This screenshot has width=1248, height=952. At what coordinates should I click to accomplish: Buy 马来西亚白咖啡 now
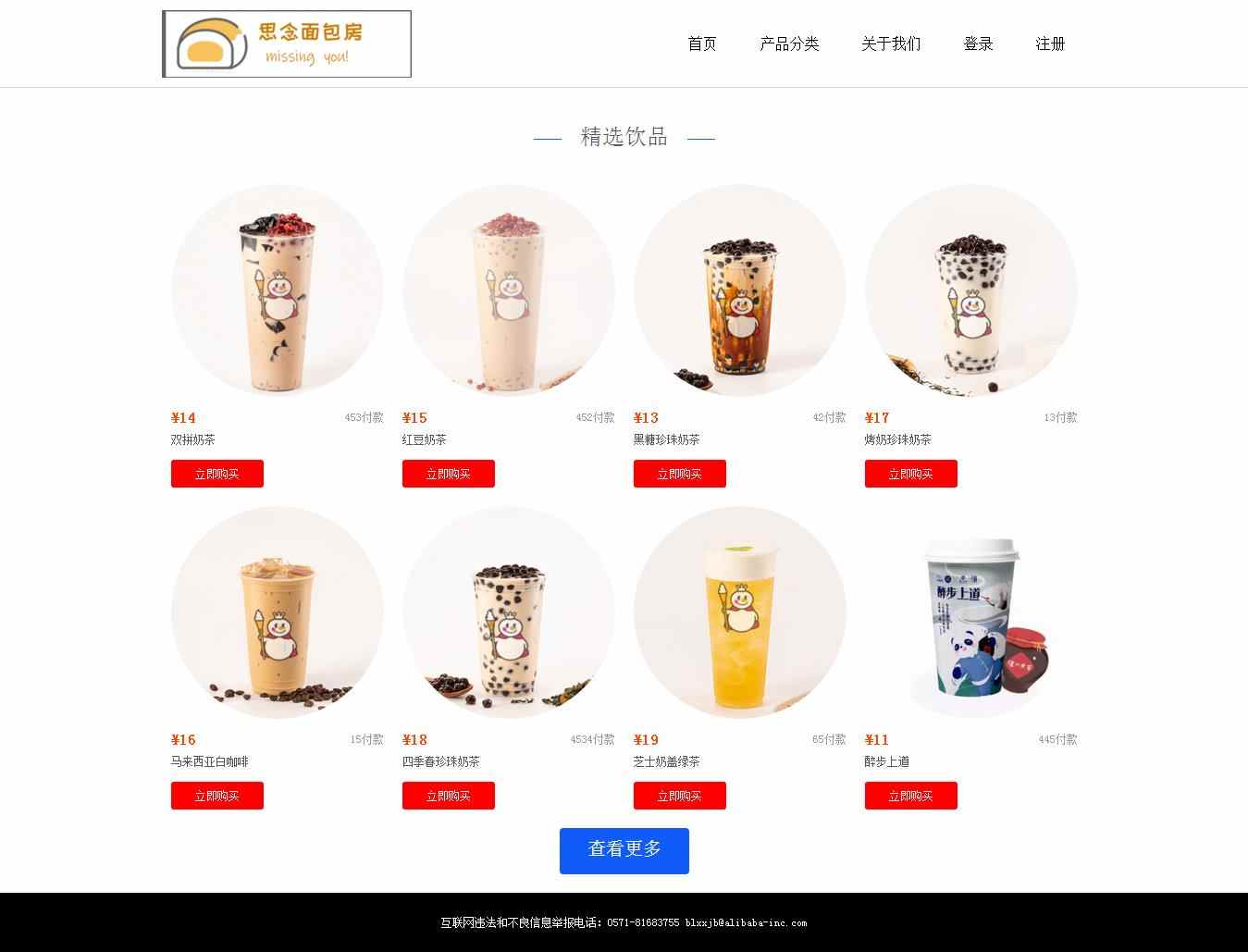[x=216, y=796]
